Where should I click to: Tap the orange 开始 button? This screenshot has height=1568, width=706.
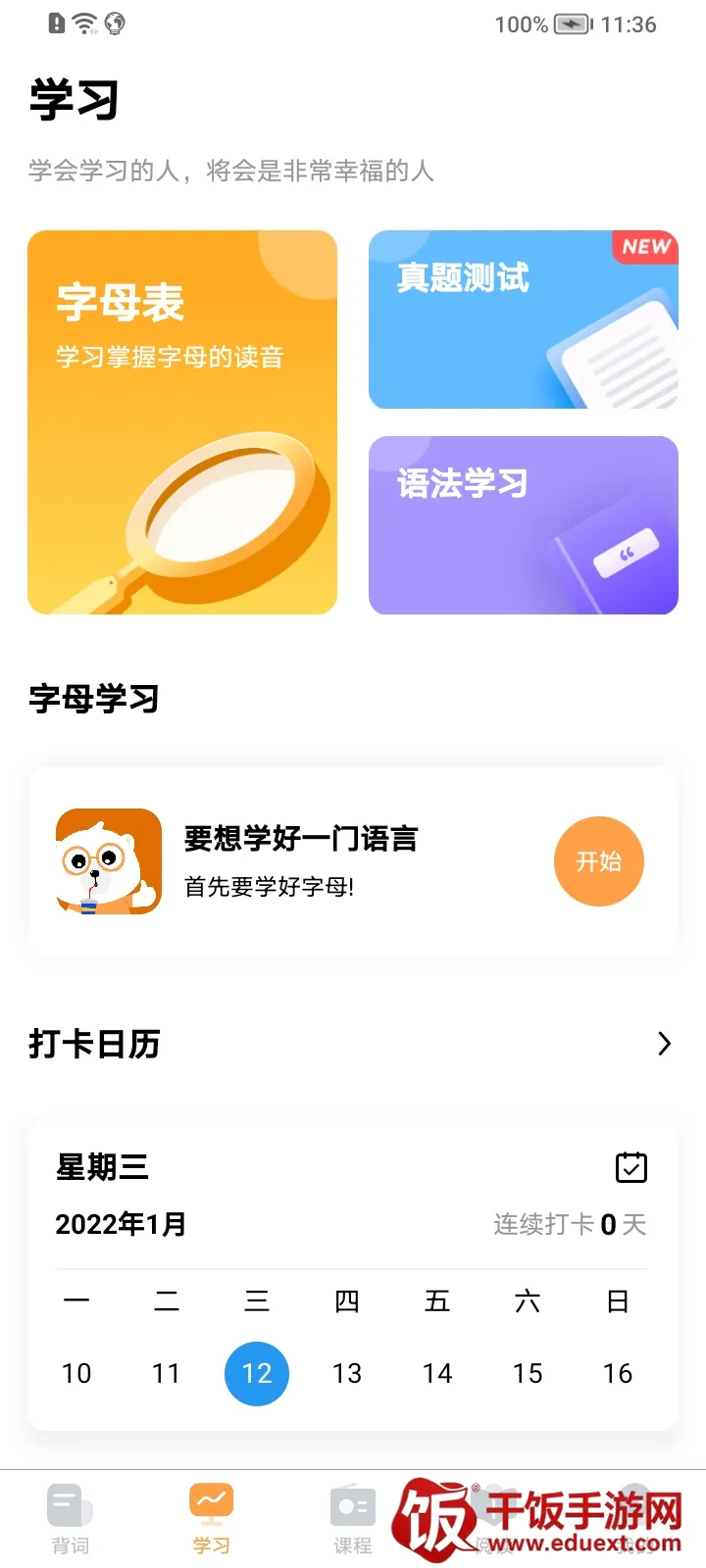tap(599, 861)
